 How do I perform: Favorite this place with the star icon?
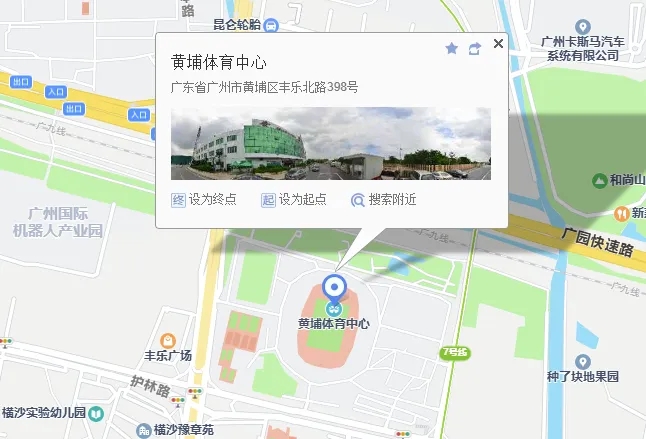[x=452, y=49]
